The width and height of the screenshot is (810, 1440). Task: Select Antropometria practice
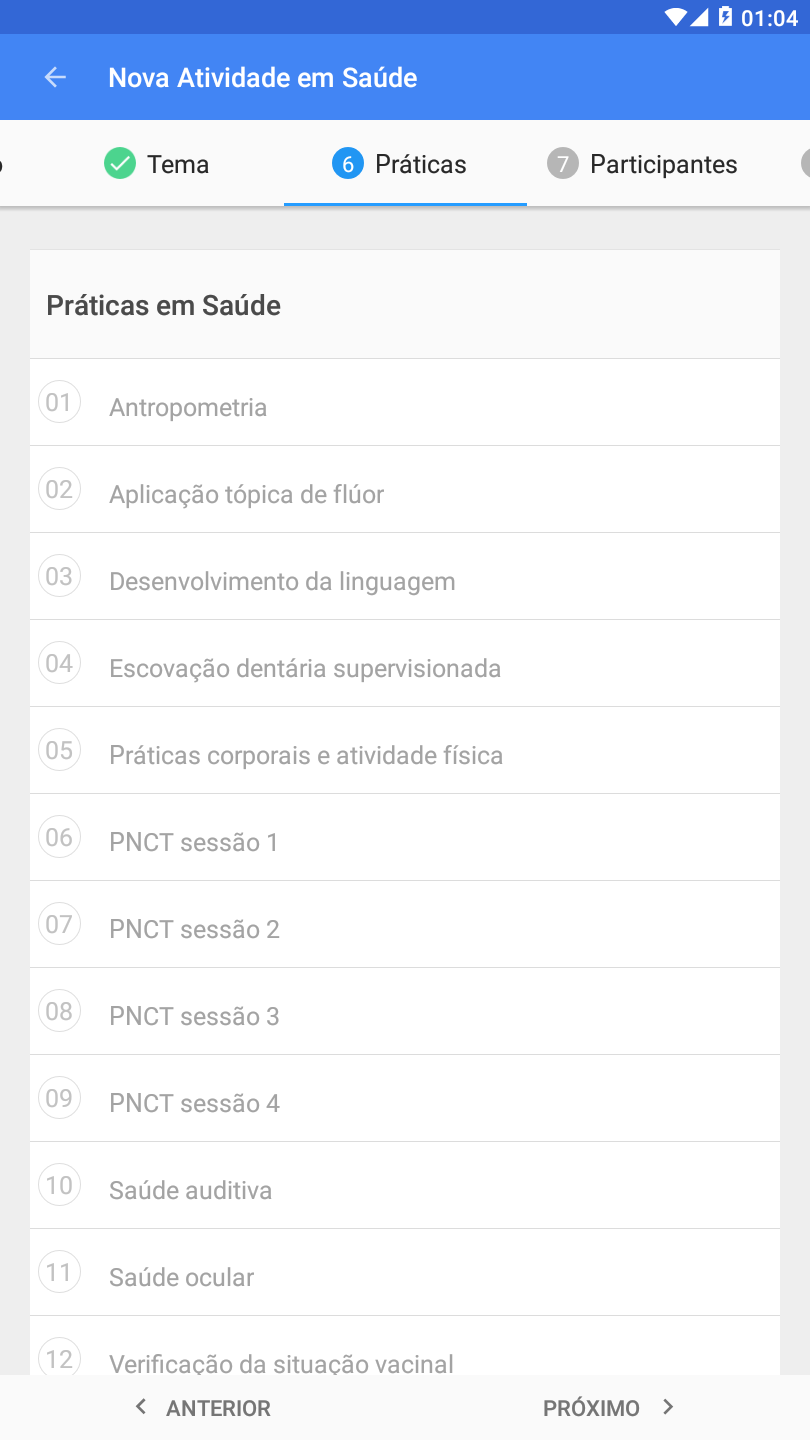click(x=405, y=402)
